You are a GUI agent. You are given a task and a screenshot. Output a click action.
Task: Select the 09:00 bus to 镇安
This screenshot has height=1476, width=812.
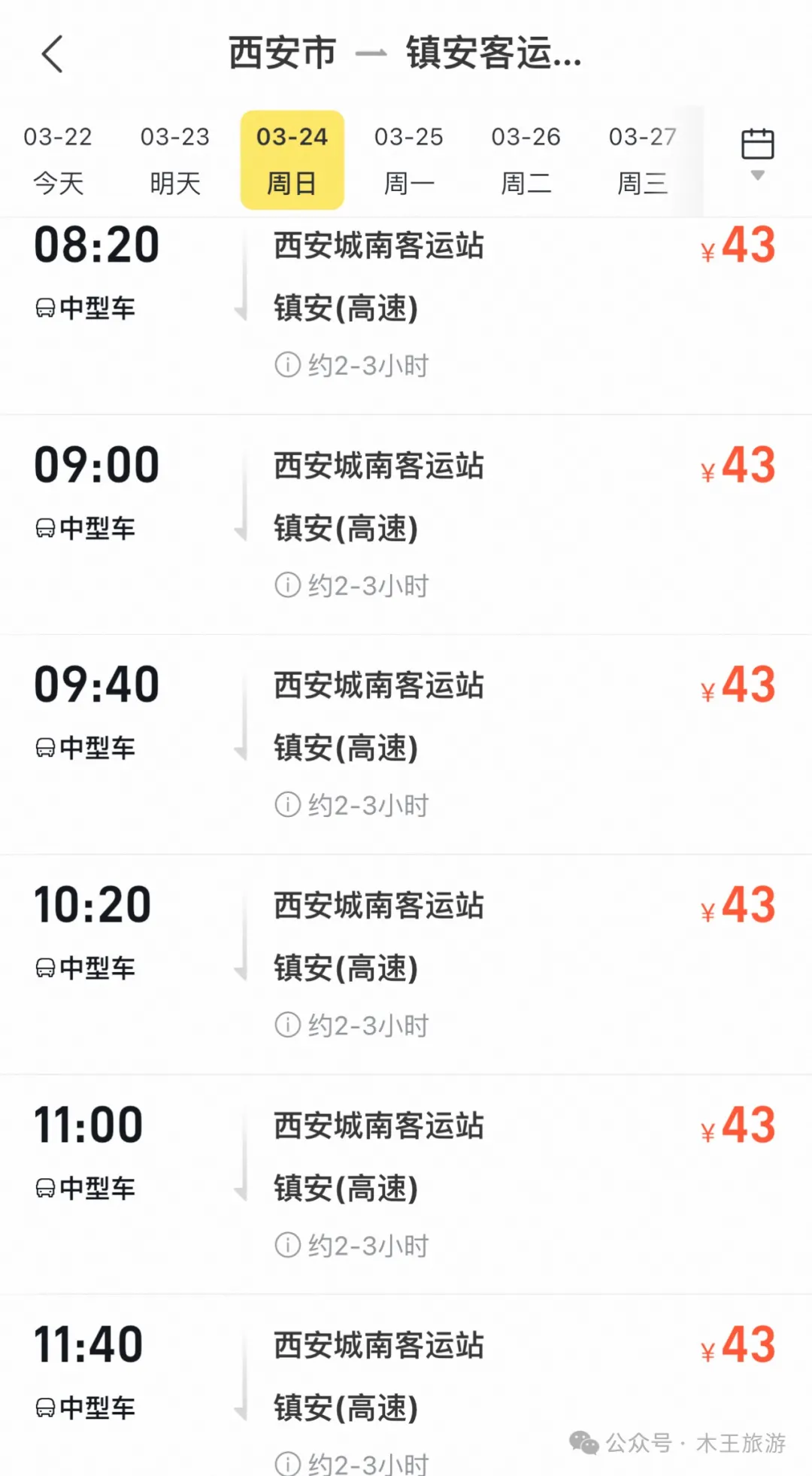click(x=406, y=524)
